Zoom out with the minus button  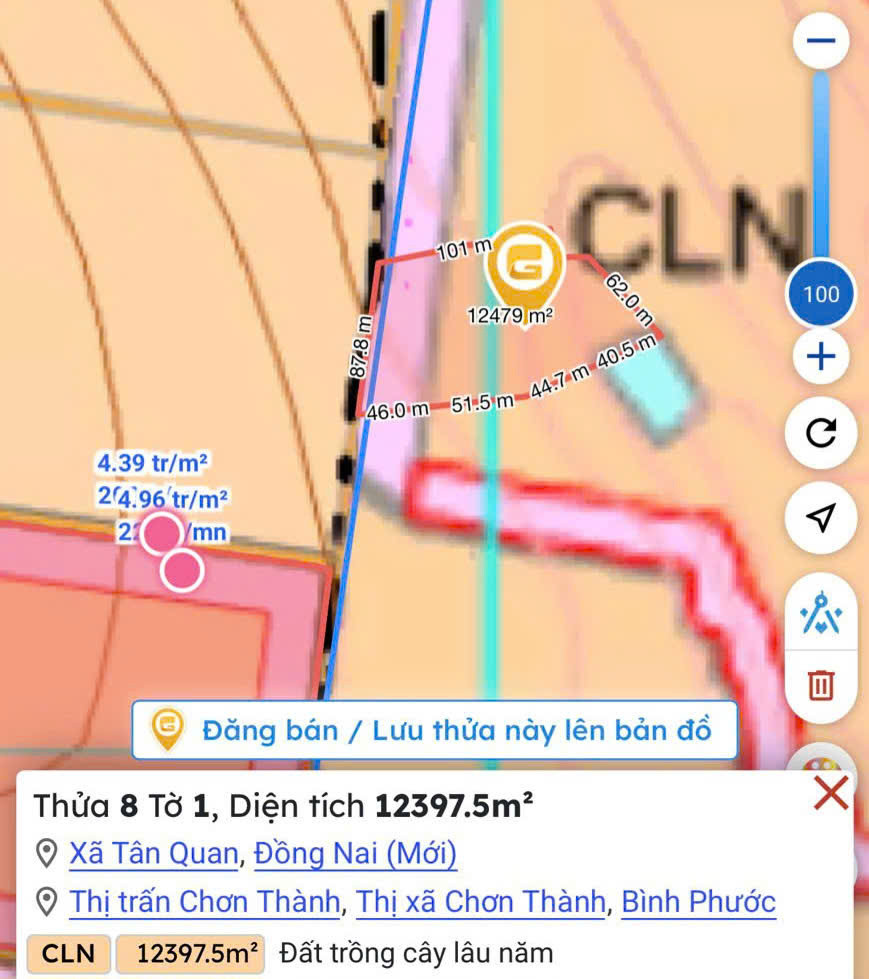[821, 41]
